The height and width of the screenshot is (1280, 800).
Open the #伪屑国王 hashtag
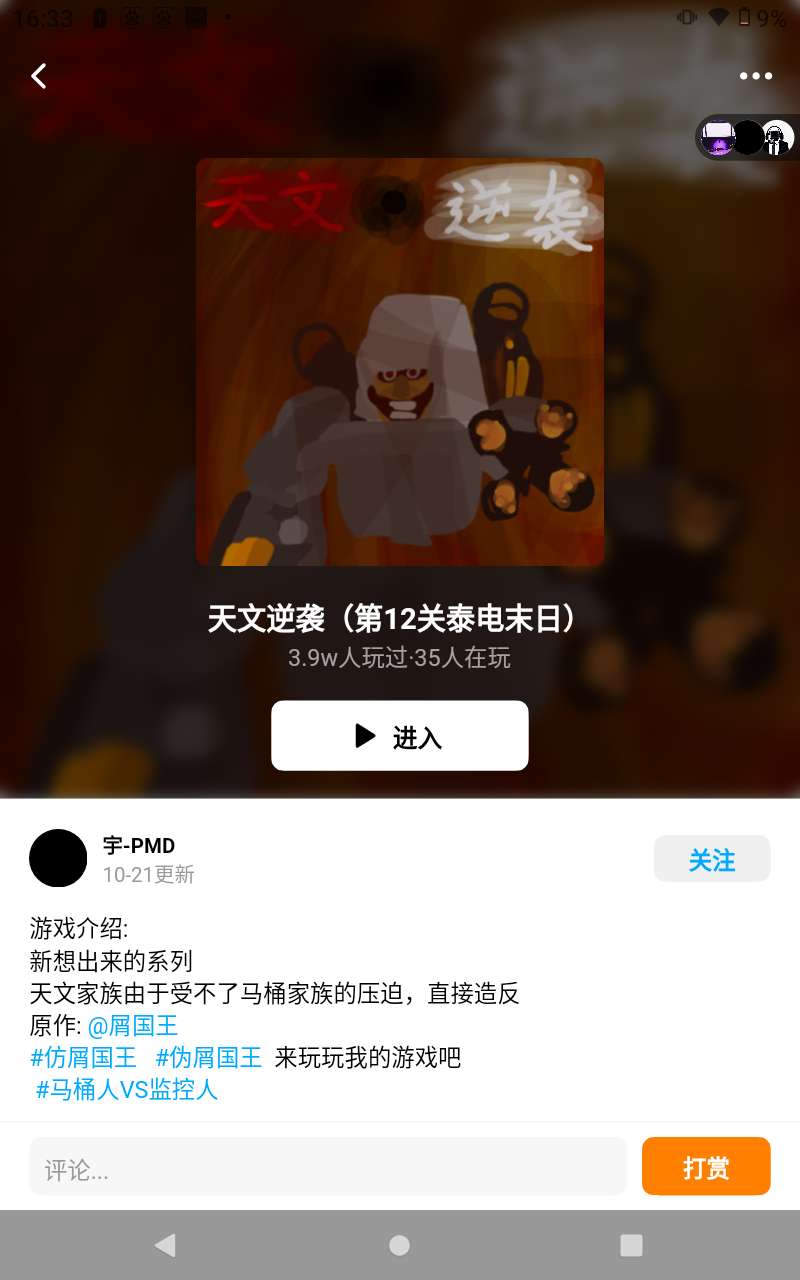208,1058
